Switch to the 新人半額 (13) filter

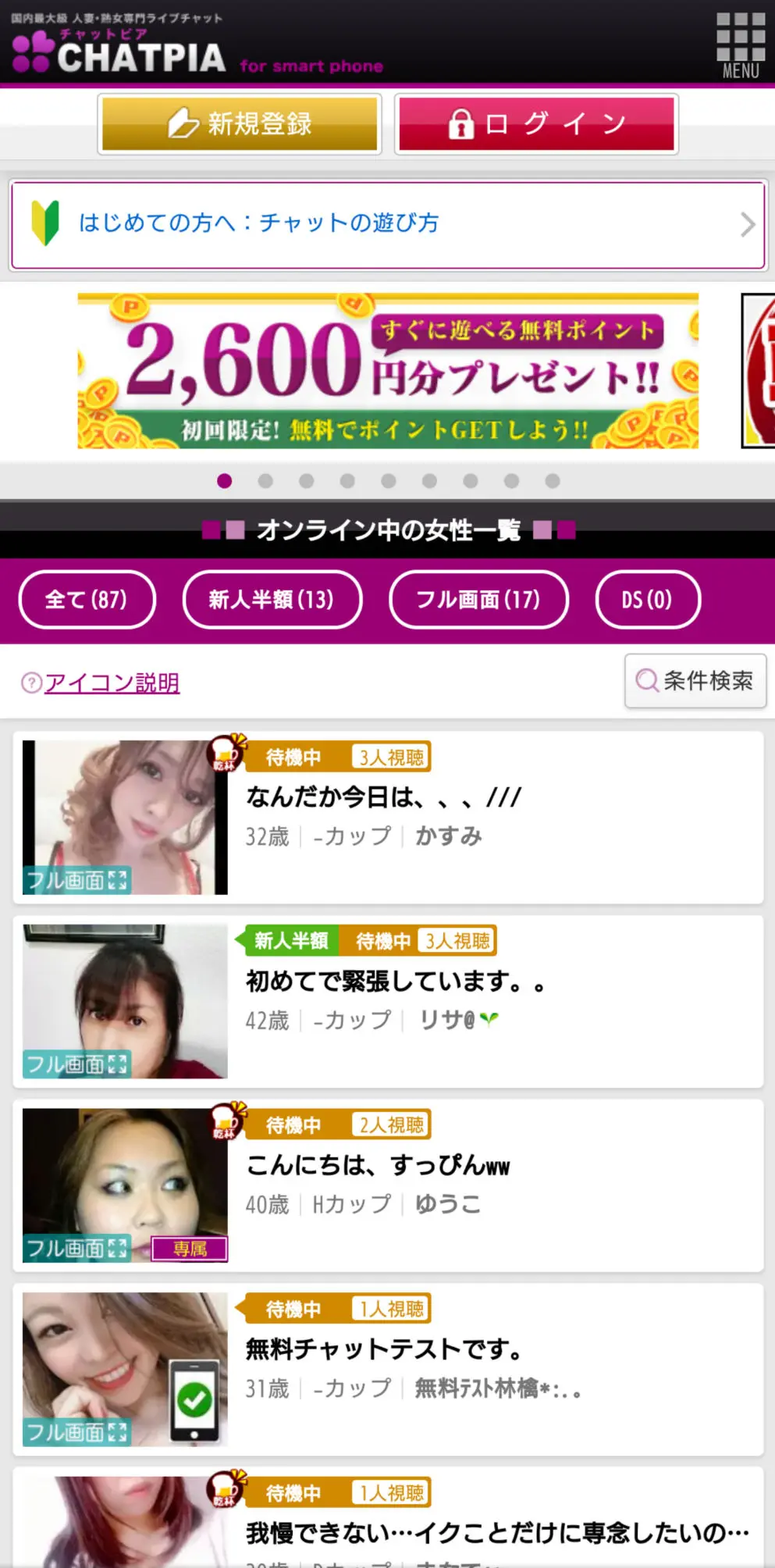pyautogui.click(x=272, y=600)
